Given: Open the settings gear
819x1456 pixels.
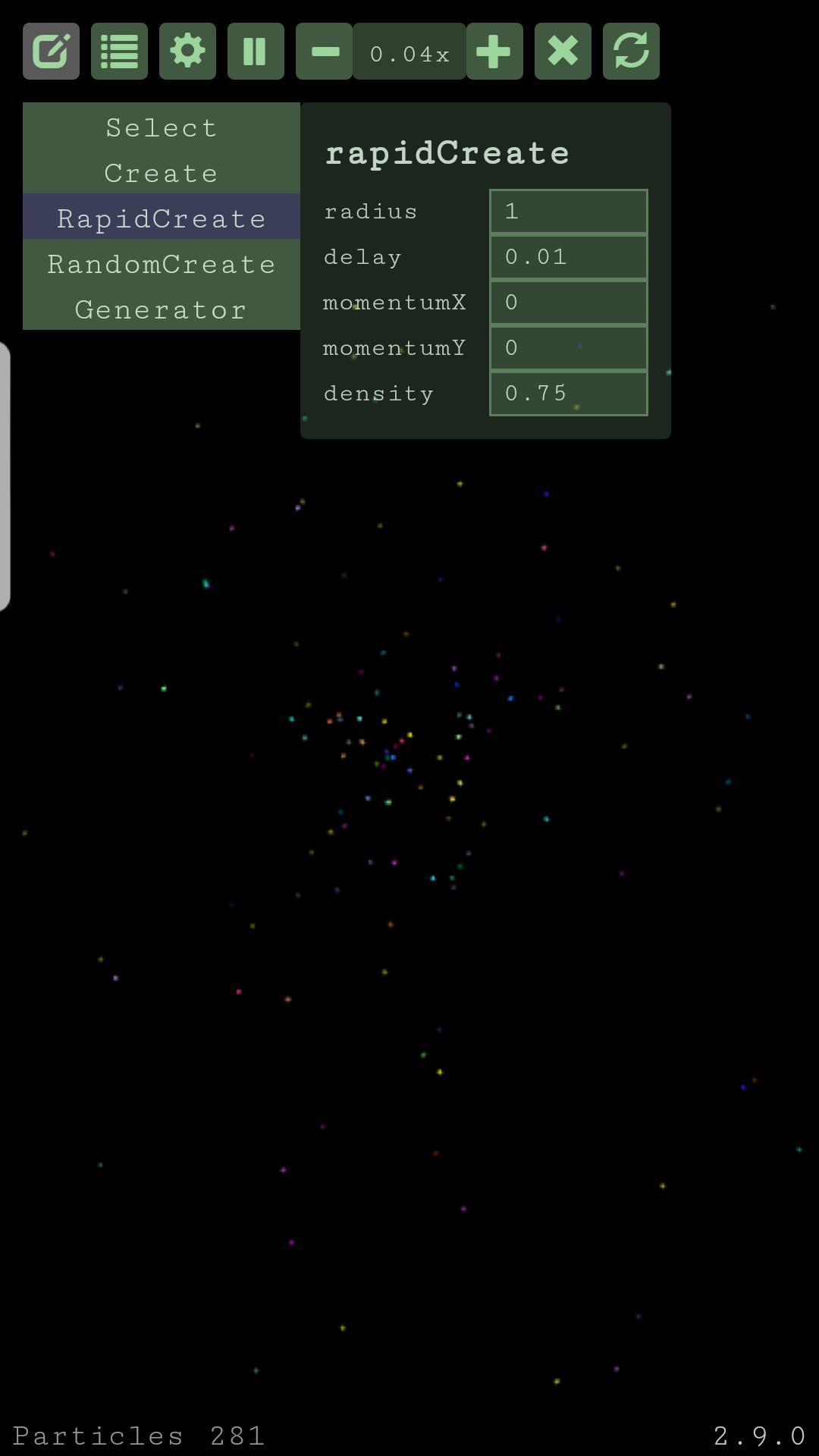Looking at the screenshot, I should click(x=187, y=52).
